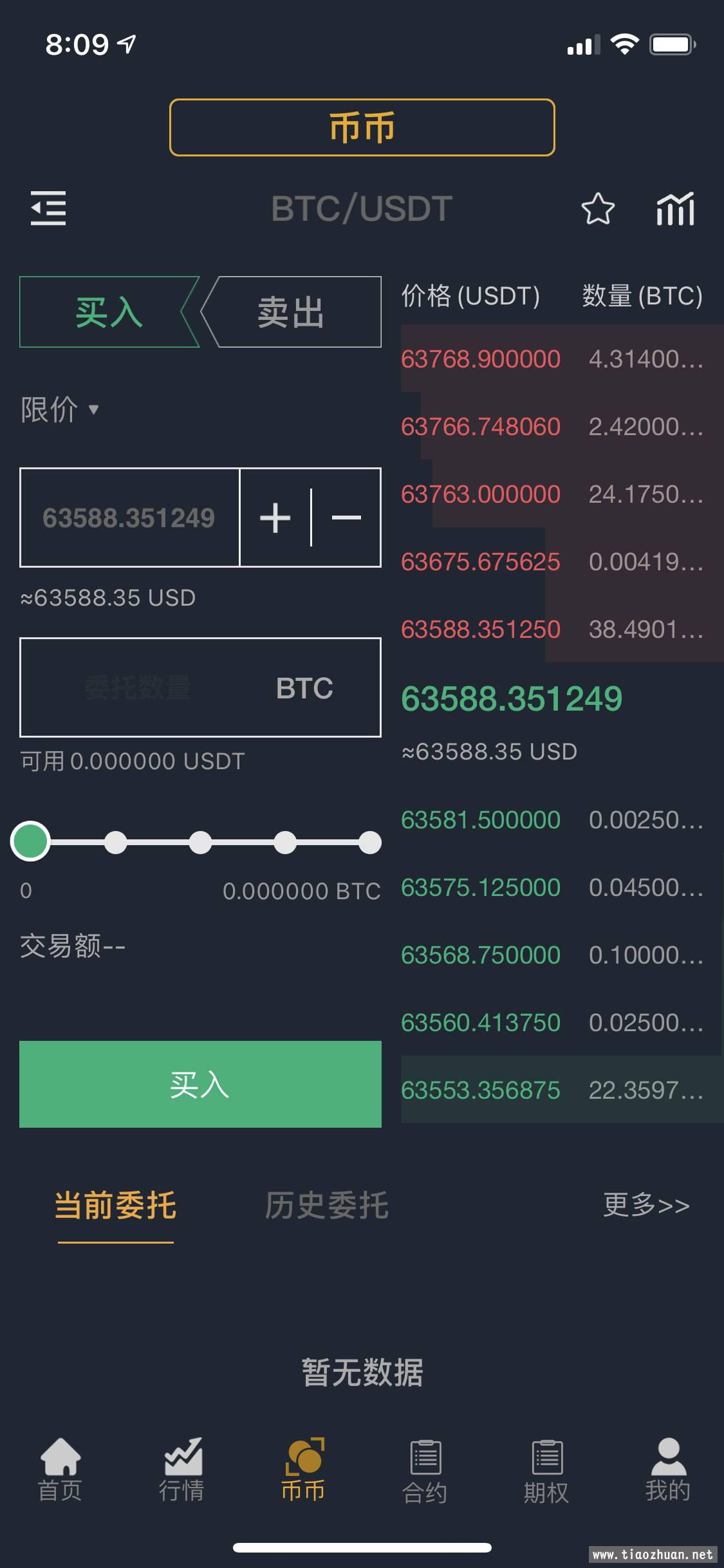
Task: Switch to the 历史委托 tab
Action: pos(326,1206)
